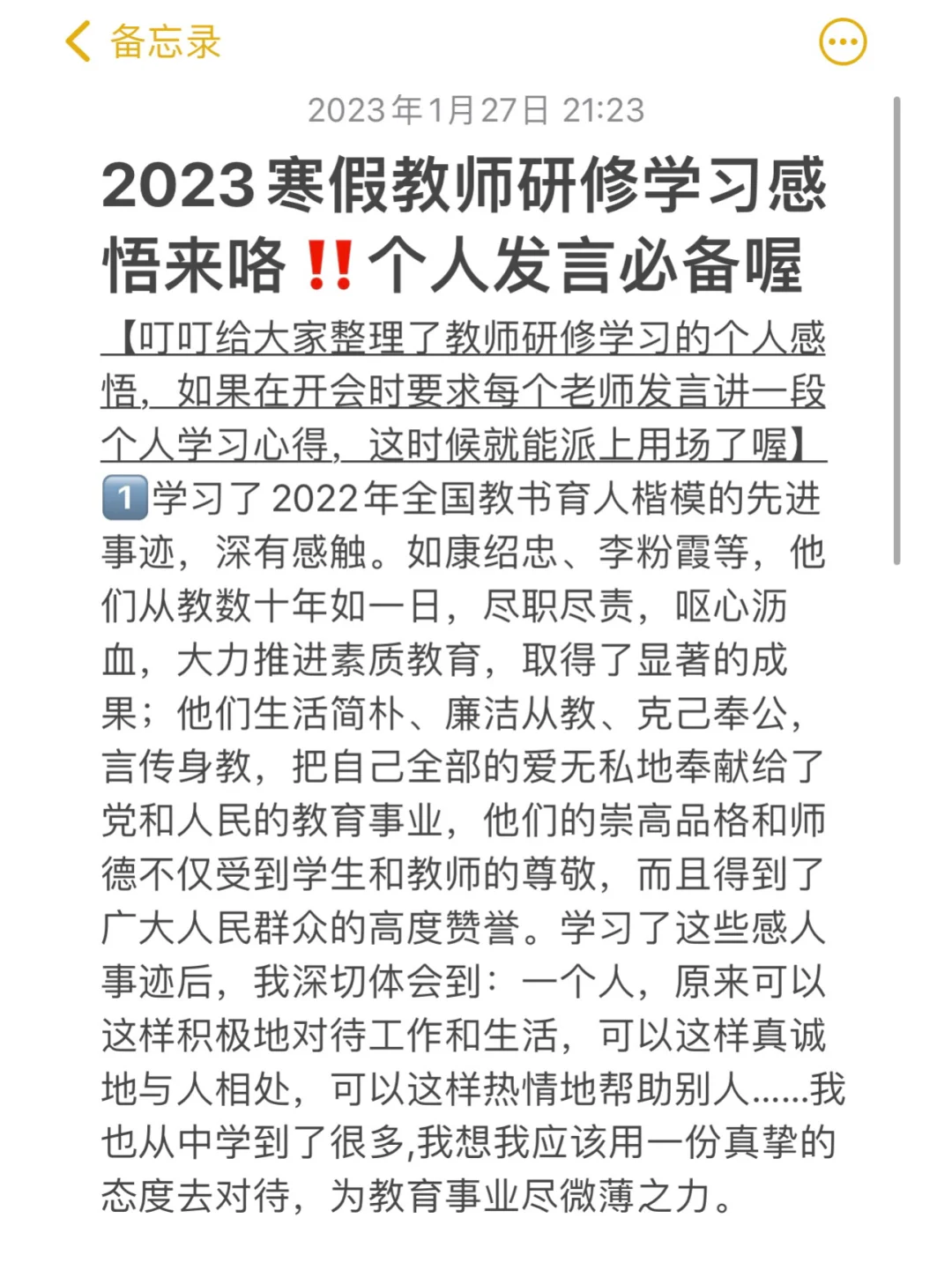This screenshot has height=1270, width=952.
Task: Click the 1️⃣ keycap emoji in the note
Action: pyautogui.click(x=123, y=499)
